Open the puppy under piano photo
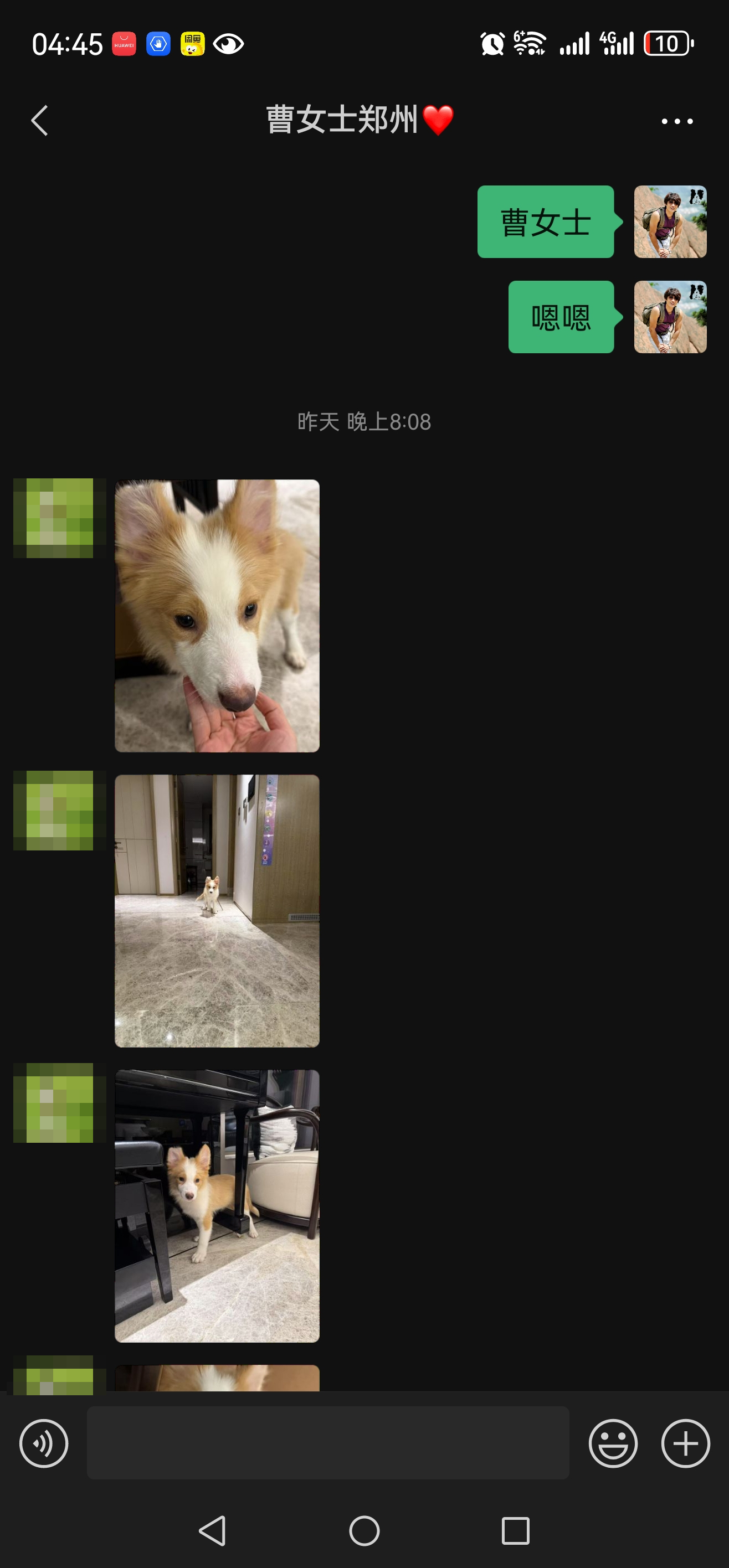 pyautogui.click(x=217, y=1206)
